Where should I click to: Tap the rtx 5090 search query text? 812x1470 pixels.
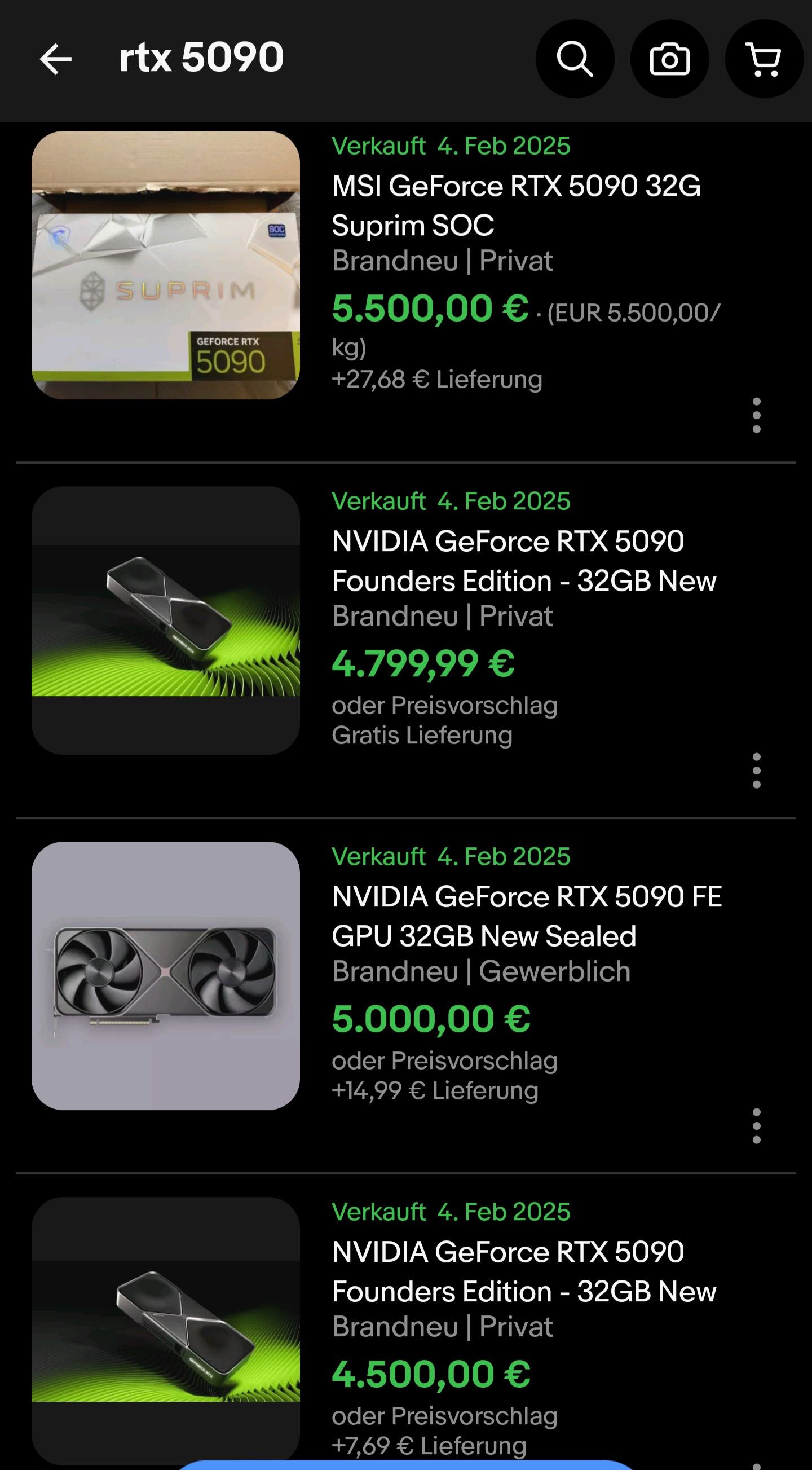[201, 58]
